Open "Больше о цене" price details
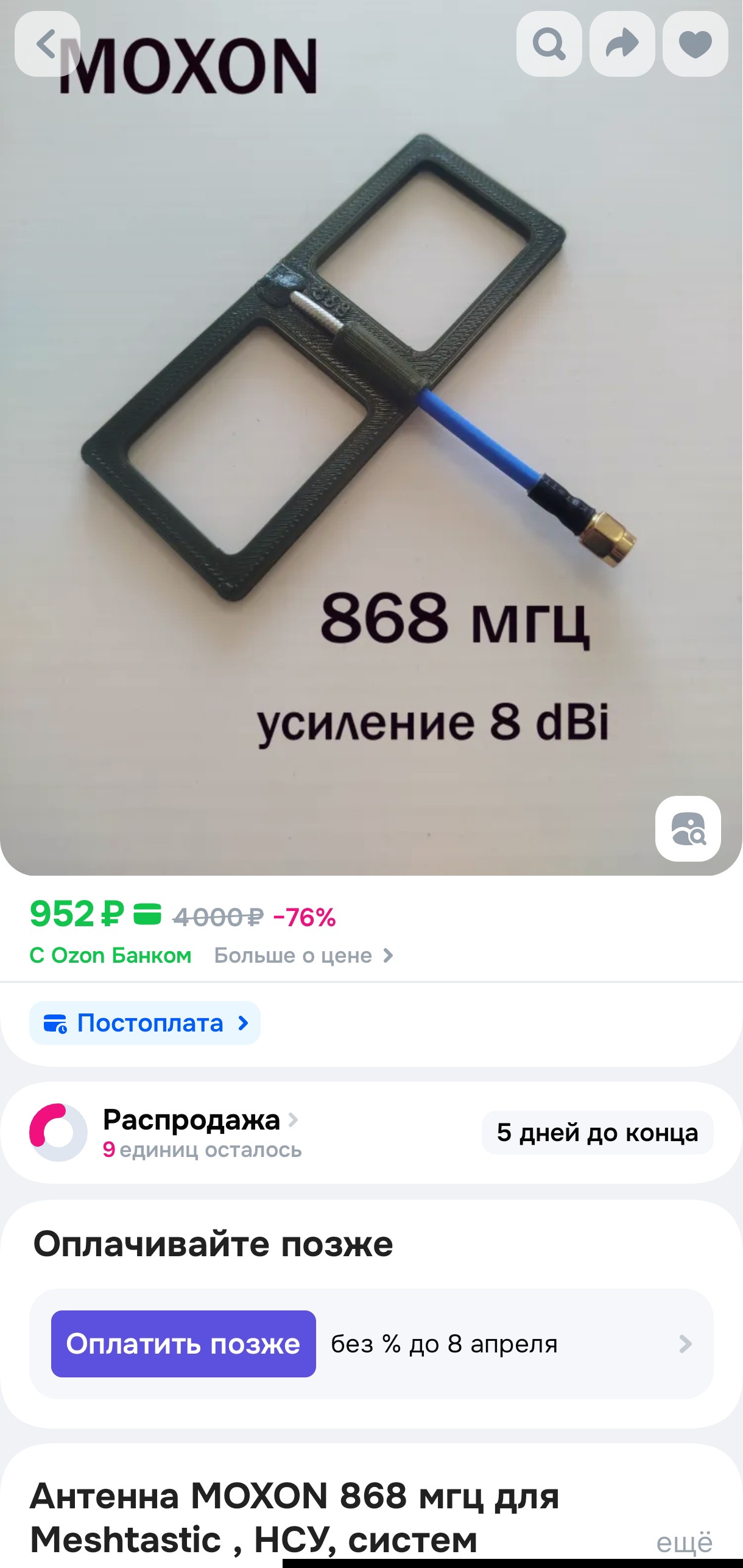 coord(303,955)
